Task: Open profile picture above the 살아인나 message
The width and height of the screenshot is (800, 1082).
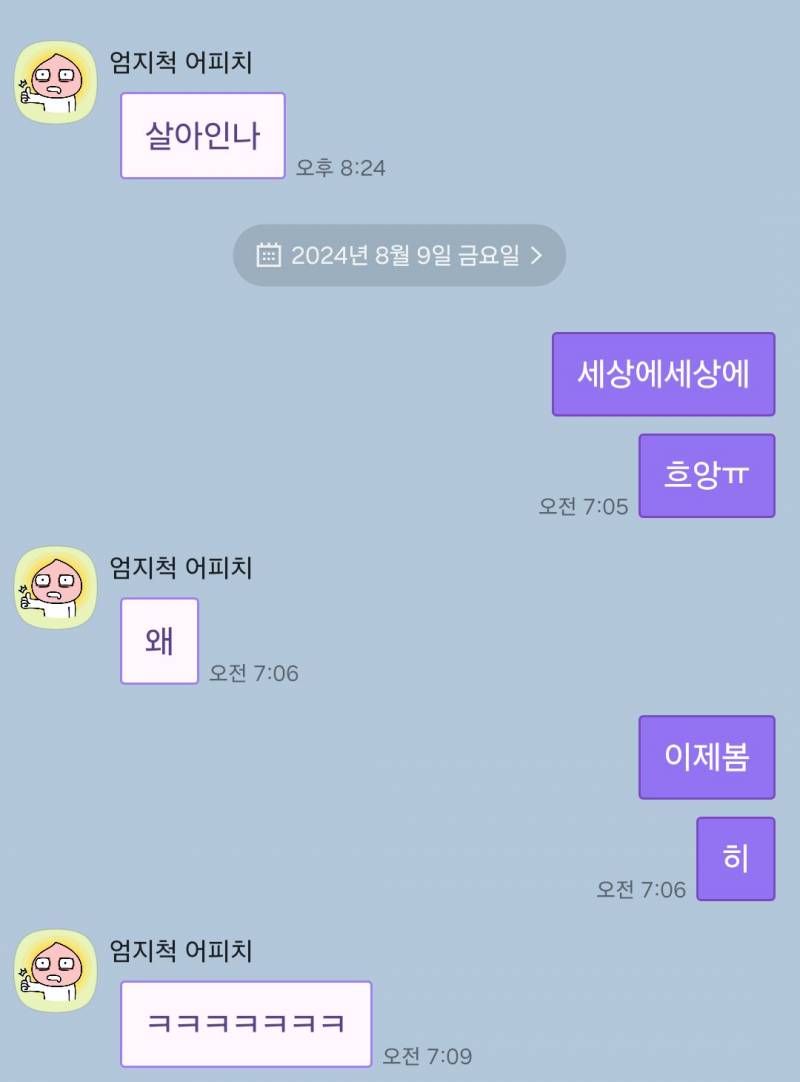Action: 55,83
